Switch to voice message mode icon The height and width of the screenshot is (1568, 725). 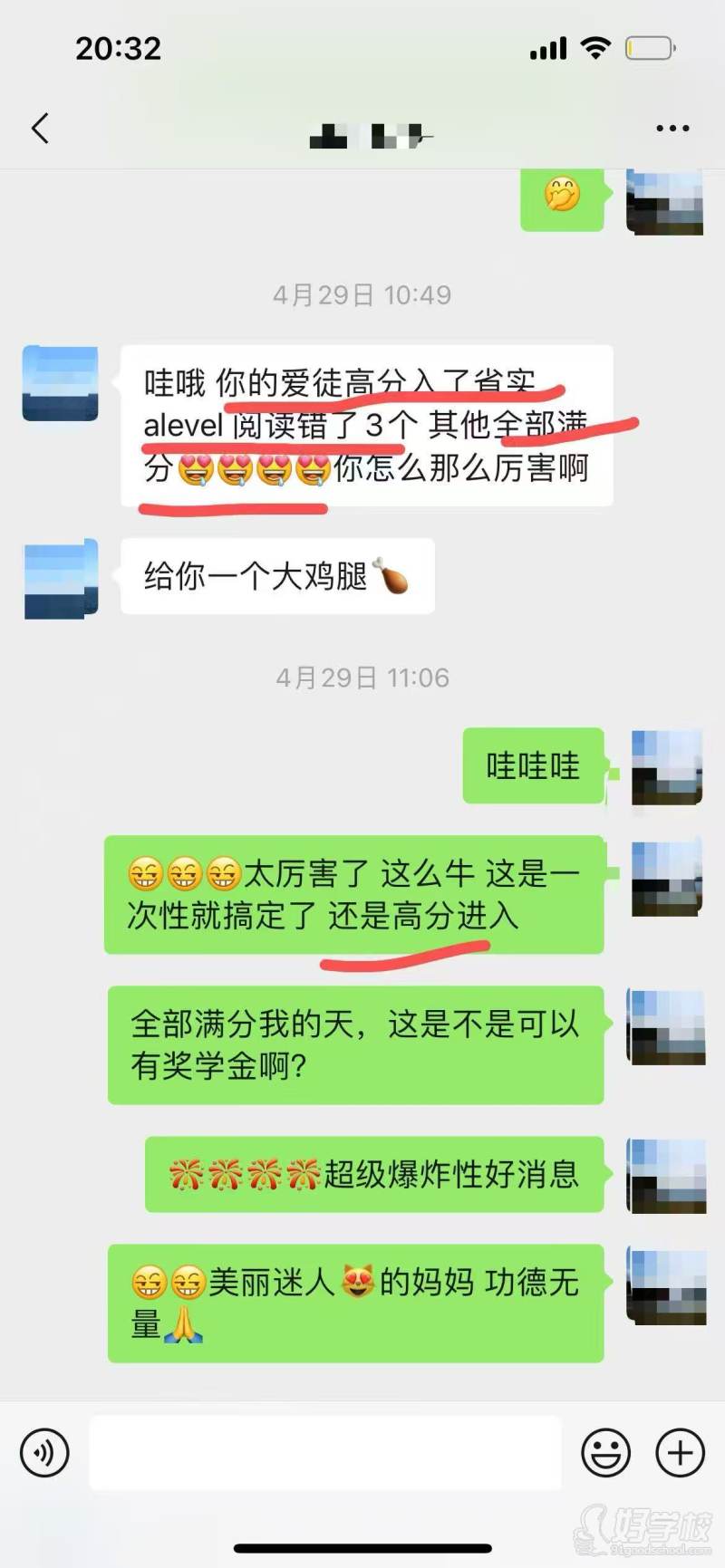(43, 1452)
